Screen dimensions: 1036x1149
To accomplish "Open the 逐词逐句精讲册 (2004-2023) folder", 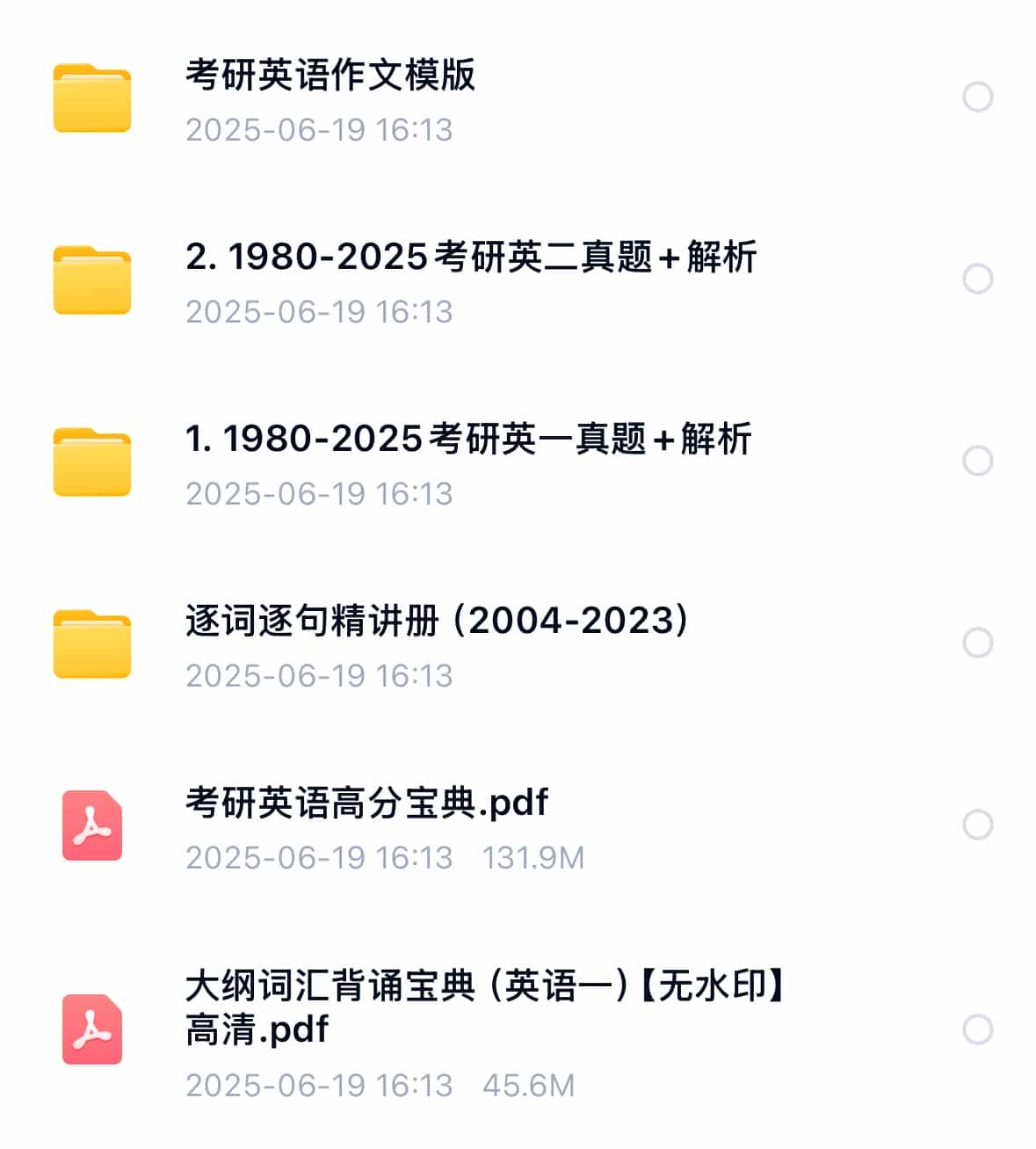I will click(x=437, y=622).
